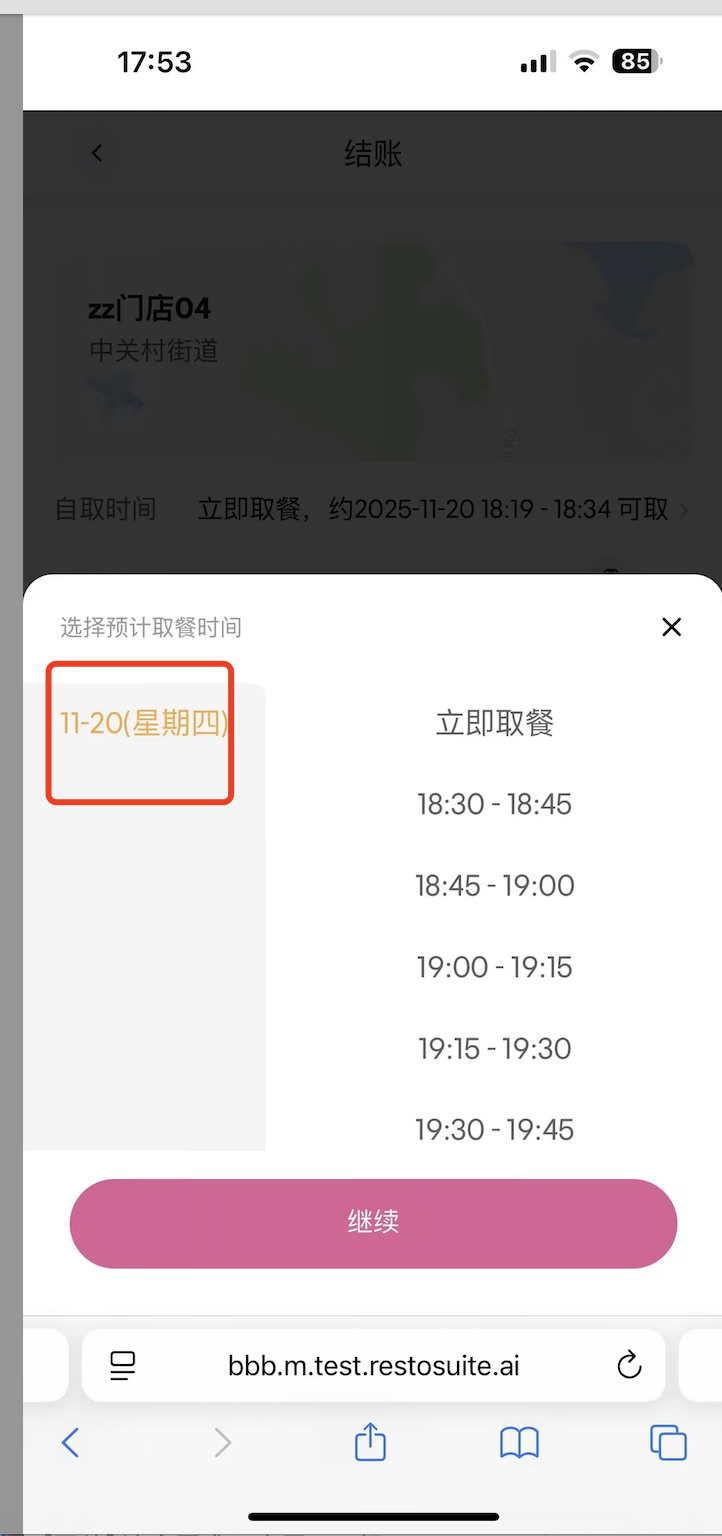Reload the page in Safari
This screenshot has width=722, height=1536.
629,1365
